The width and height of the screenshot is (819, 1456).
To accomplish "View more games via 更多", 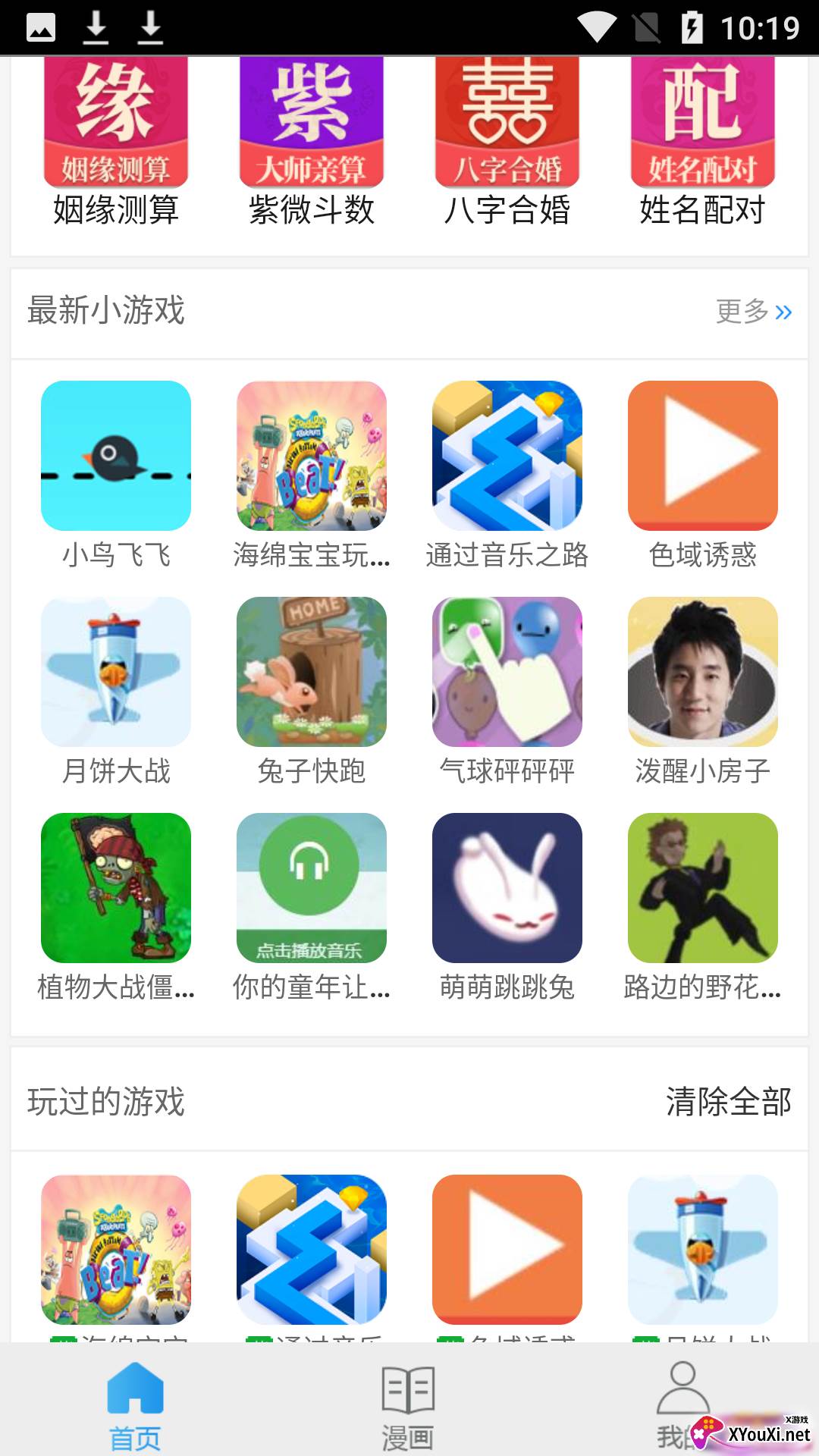I will coord(753,311).
